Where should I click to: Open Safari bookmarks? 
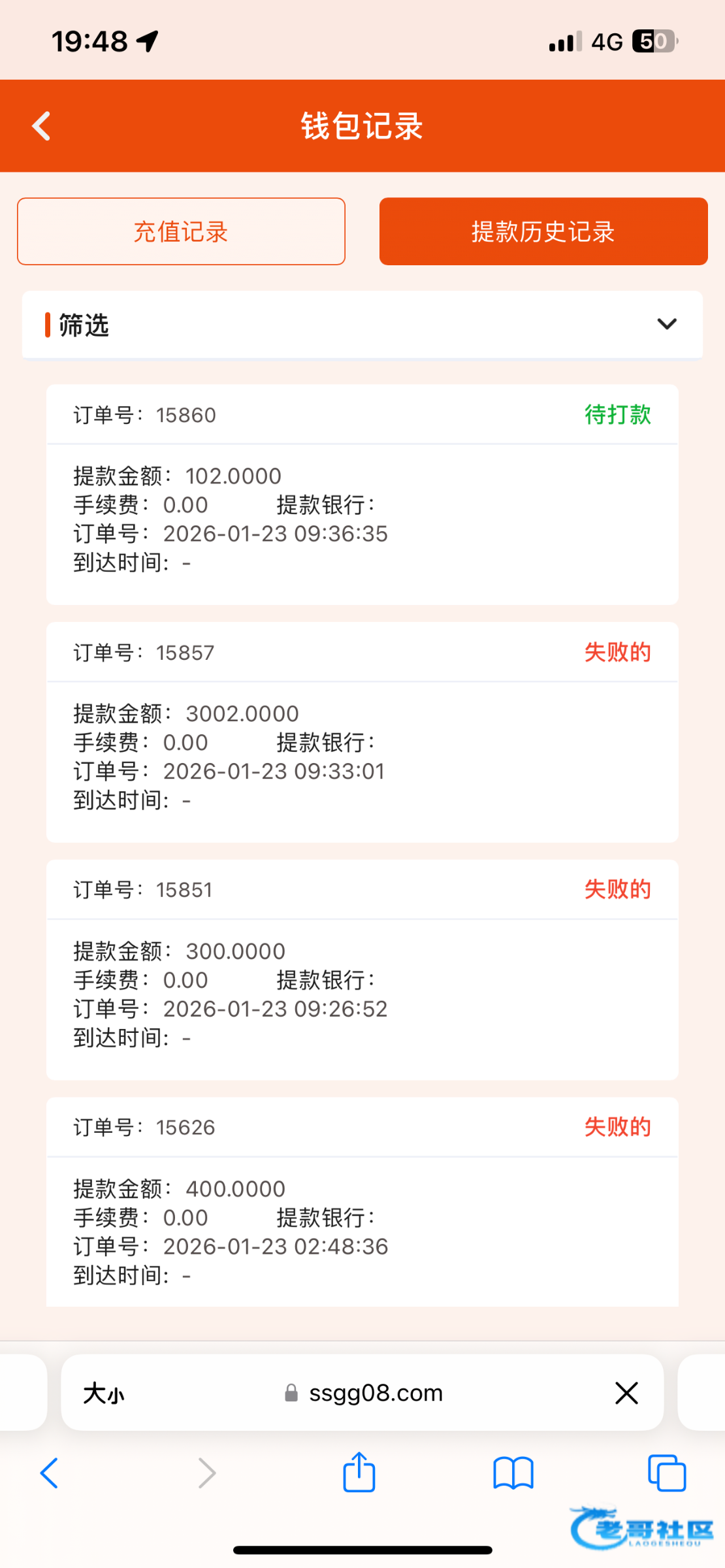click(x=513, y=1473)
